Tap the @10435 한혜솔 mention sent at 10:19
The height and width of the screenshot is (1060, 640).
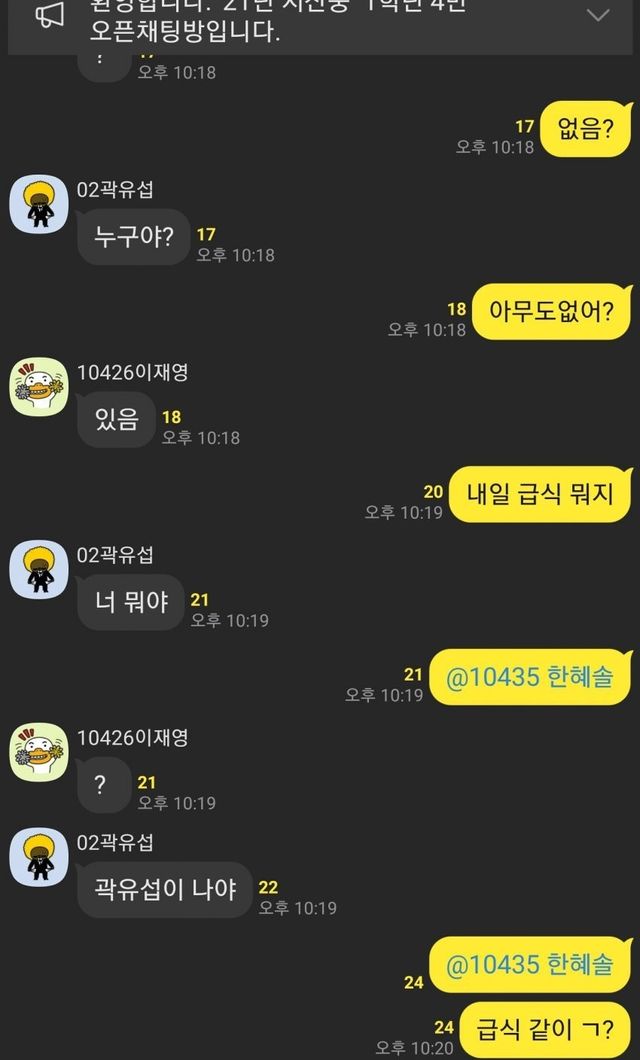click(528, 677)
